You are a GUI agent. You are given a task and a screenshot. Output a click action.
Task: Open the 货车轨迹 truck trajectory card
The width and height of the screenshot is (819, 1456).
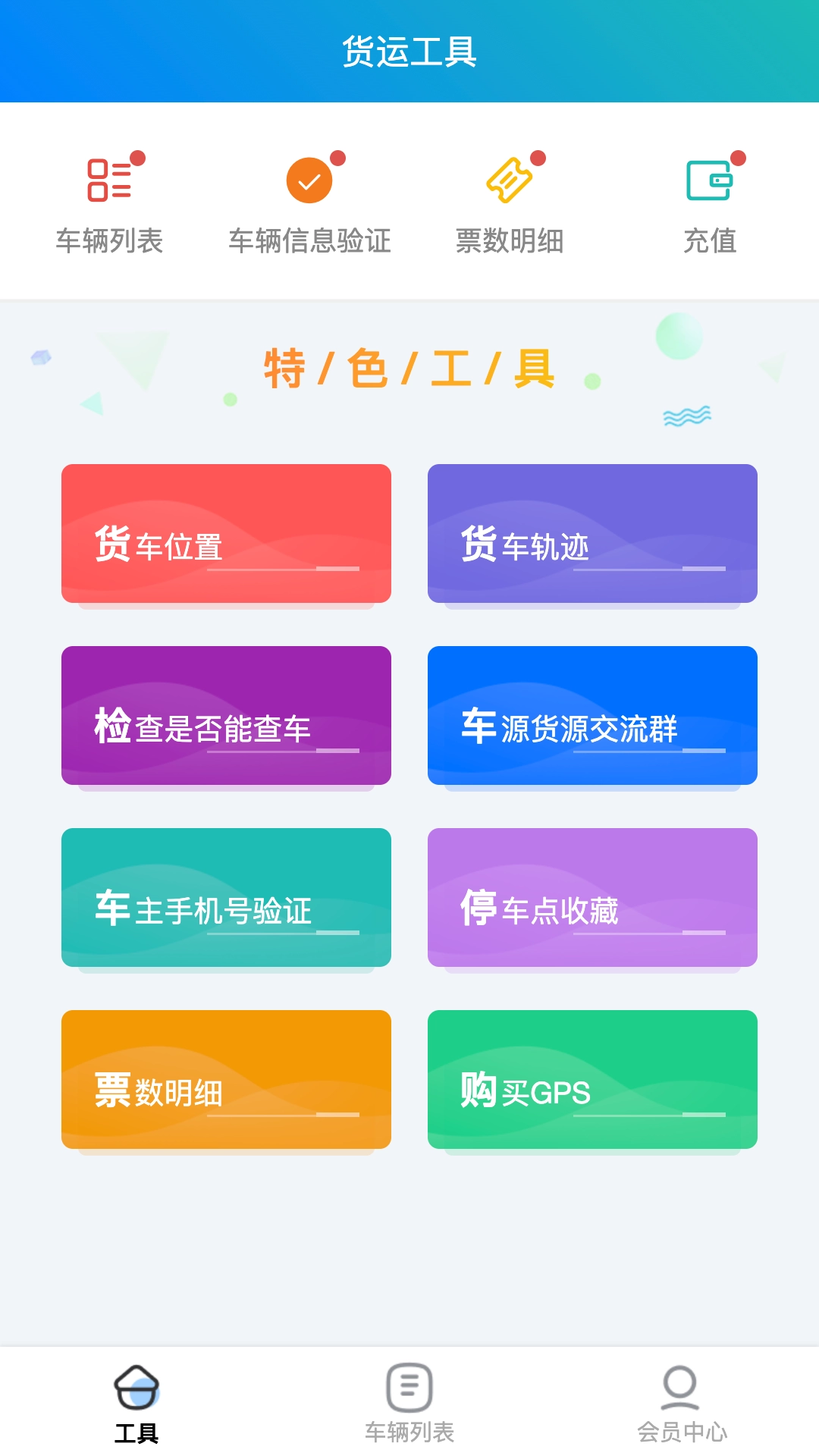pyautogui.click(x=592, y=533)
